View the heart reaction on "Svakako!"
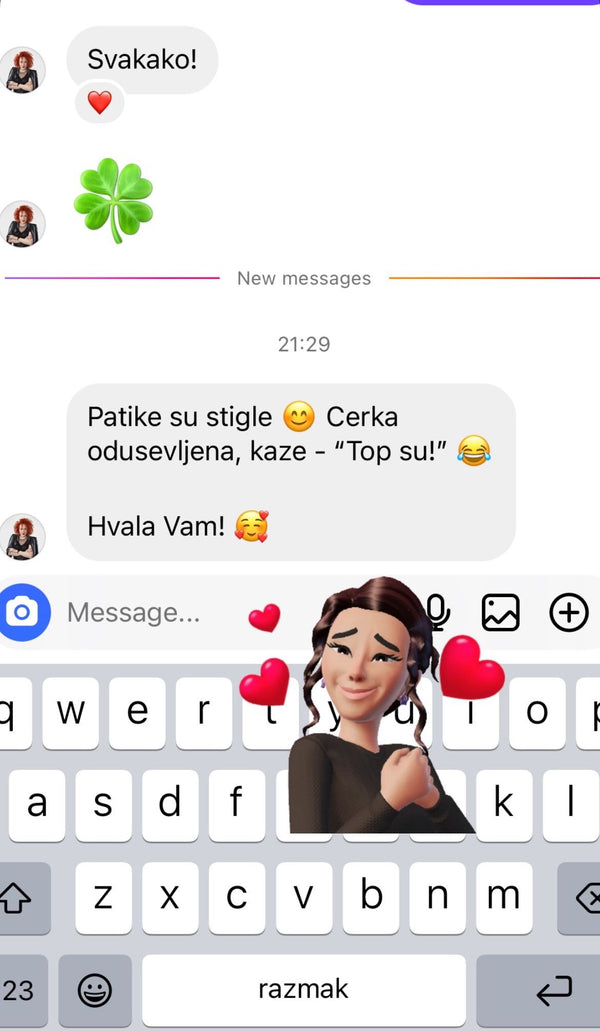Image resolution: width=600 pixels, height=1032 pixels. [99, 102]
